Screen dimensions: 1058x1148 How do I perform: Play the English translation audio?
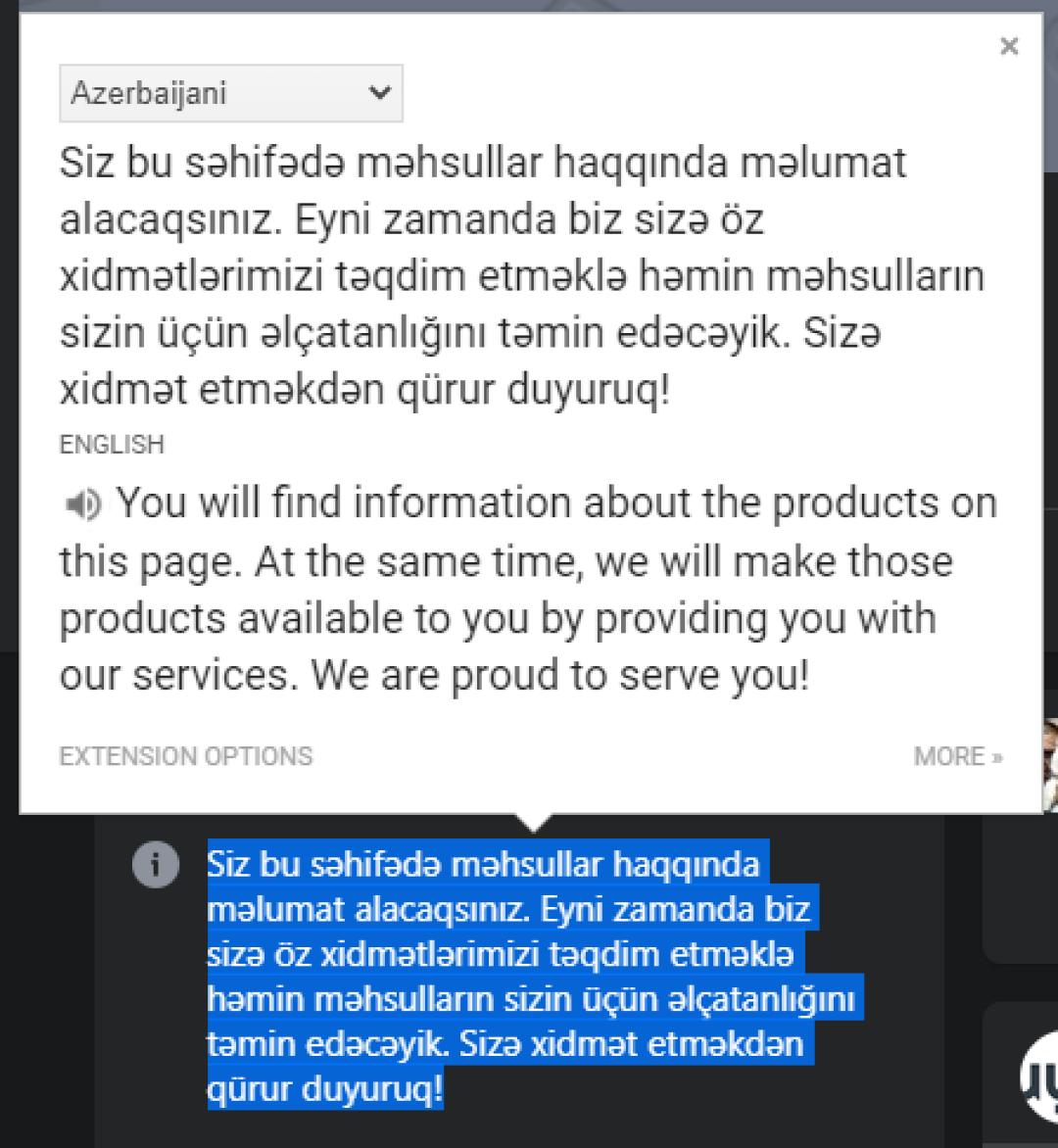(x=81, y=505)
